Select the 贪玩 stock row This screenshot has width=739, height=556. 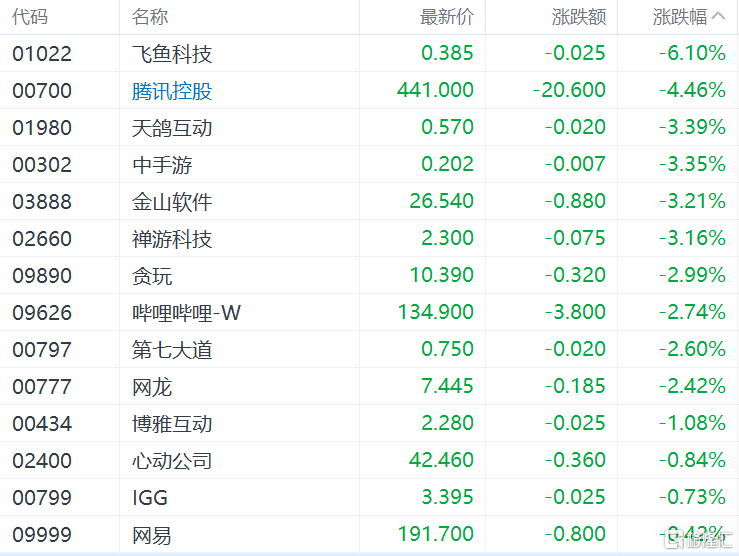(x=370, y=275)
